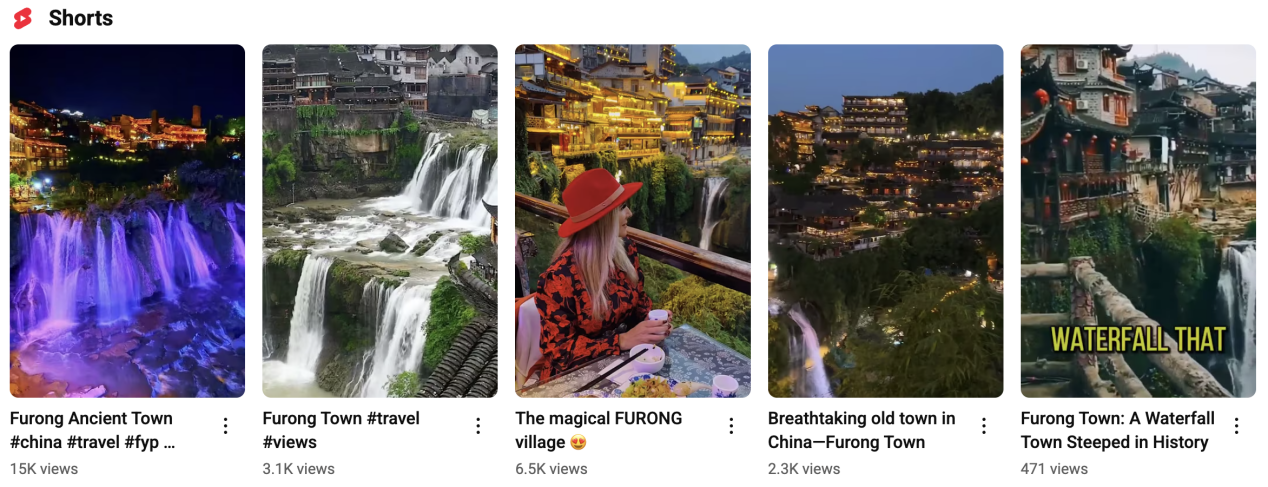Open the Furong Ancient Town short
Screen dimensions: 1268x487
(127, 221)
